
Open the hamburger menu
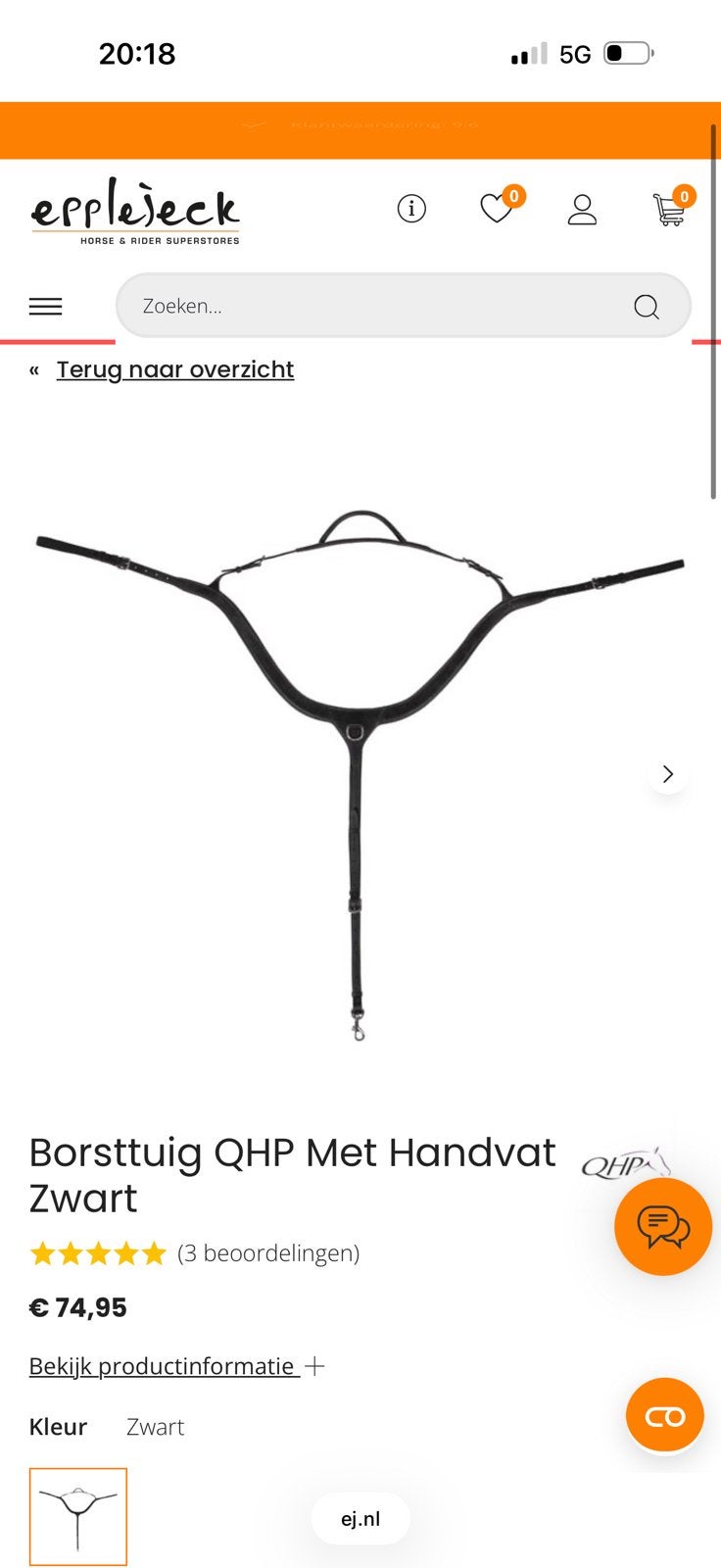point(45,307)
